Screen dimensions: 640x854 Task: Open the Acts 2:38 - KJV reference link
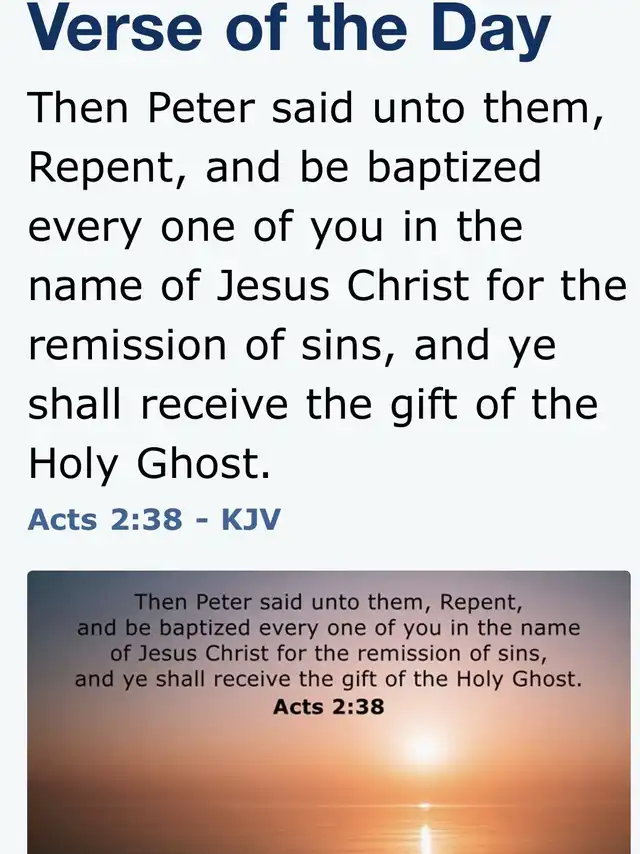click(x=154, y=519)
